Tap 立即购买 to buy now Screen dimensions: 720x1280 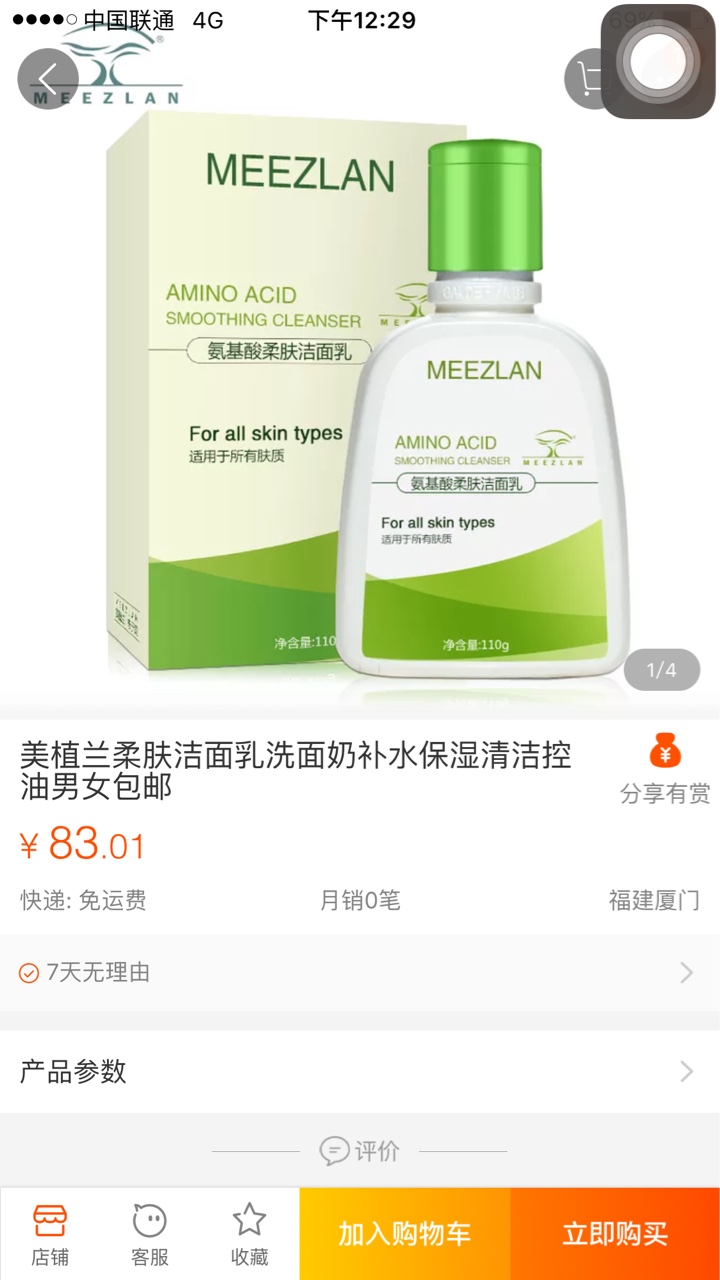615,1234
